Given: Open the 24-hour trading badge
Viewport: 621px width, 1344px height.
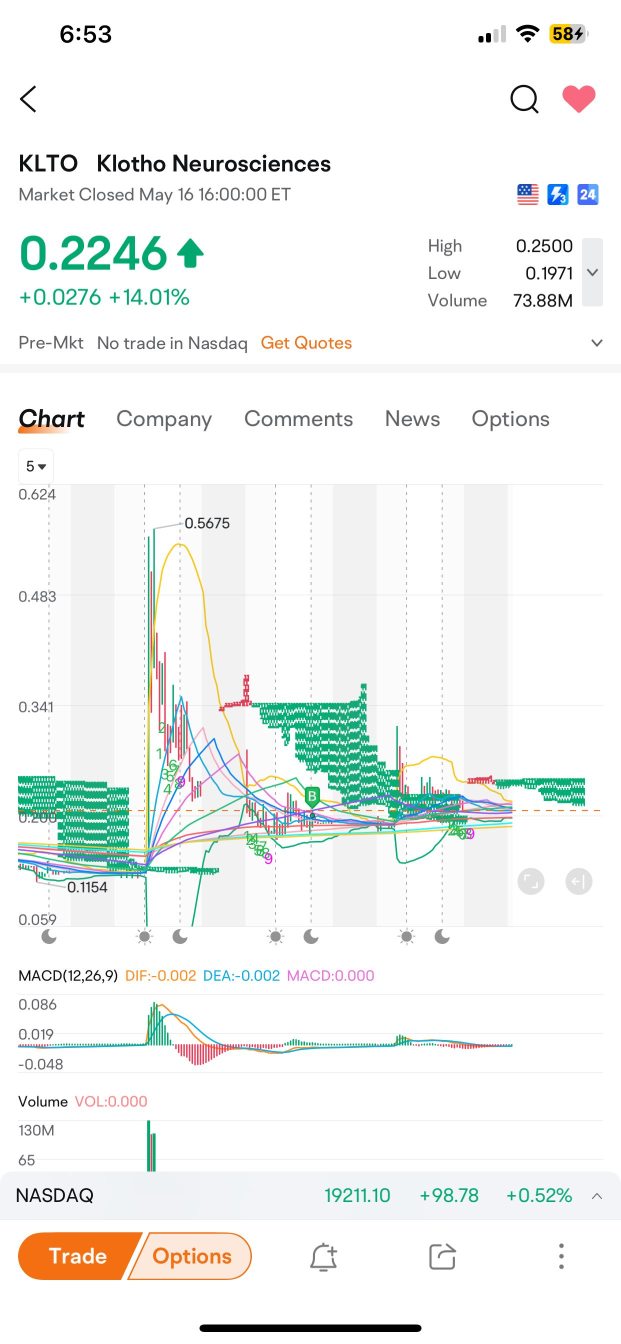Looking at the screenshot, I should coord(588,194).
